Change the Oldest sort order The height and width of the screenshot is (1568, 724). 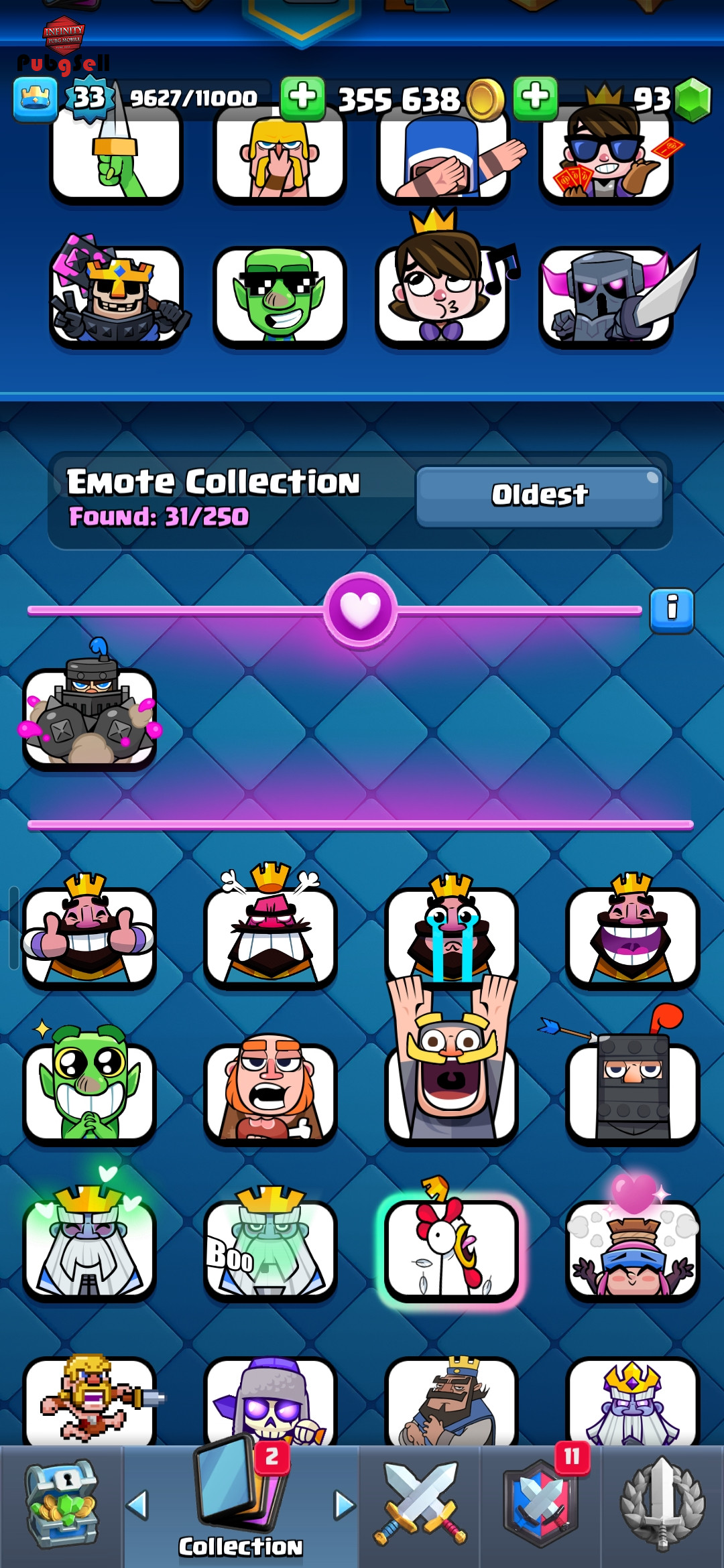[539, 497]
